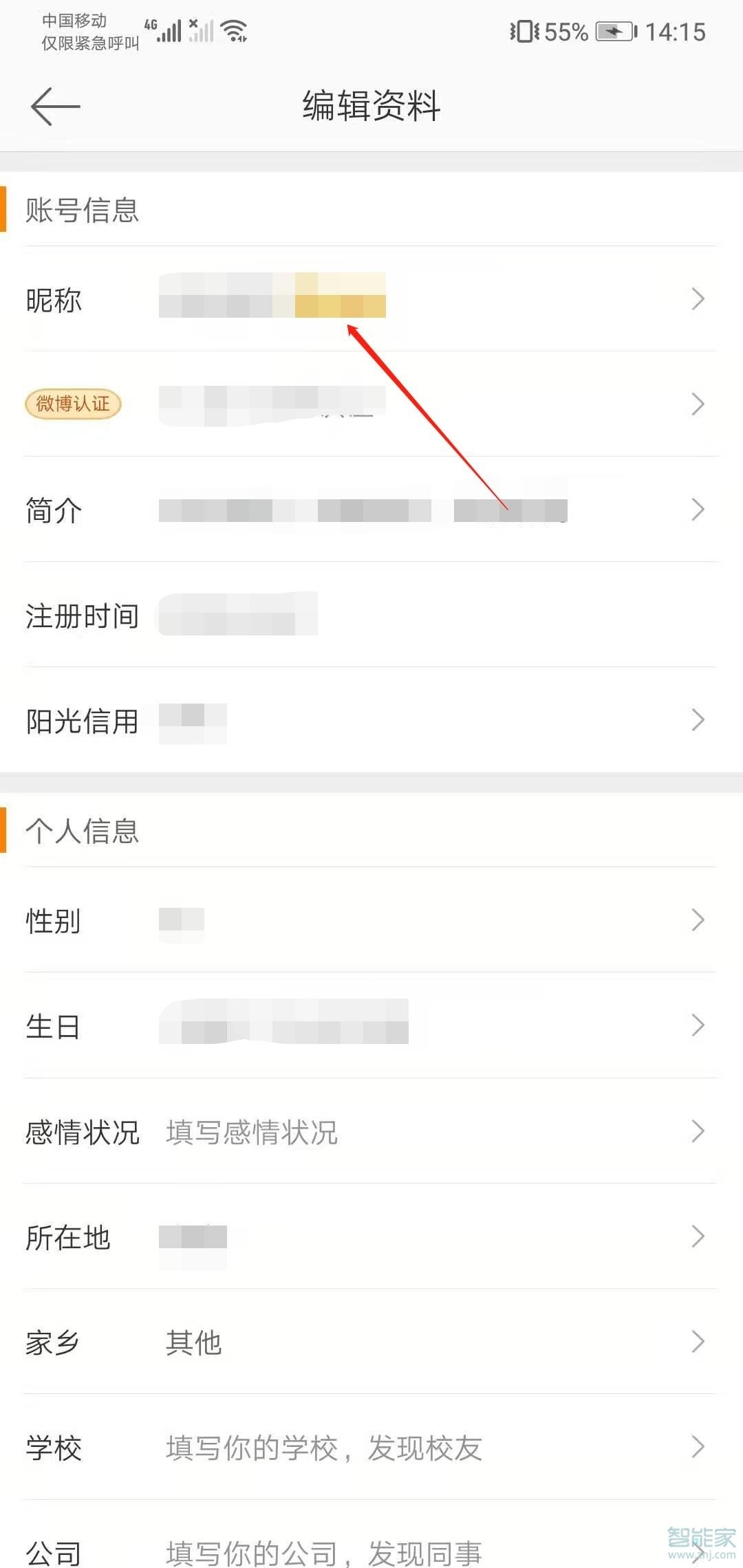Open the 阳光信用 credit row
743x1568 pixels.
click(x=371, y=720)
